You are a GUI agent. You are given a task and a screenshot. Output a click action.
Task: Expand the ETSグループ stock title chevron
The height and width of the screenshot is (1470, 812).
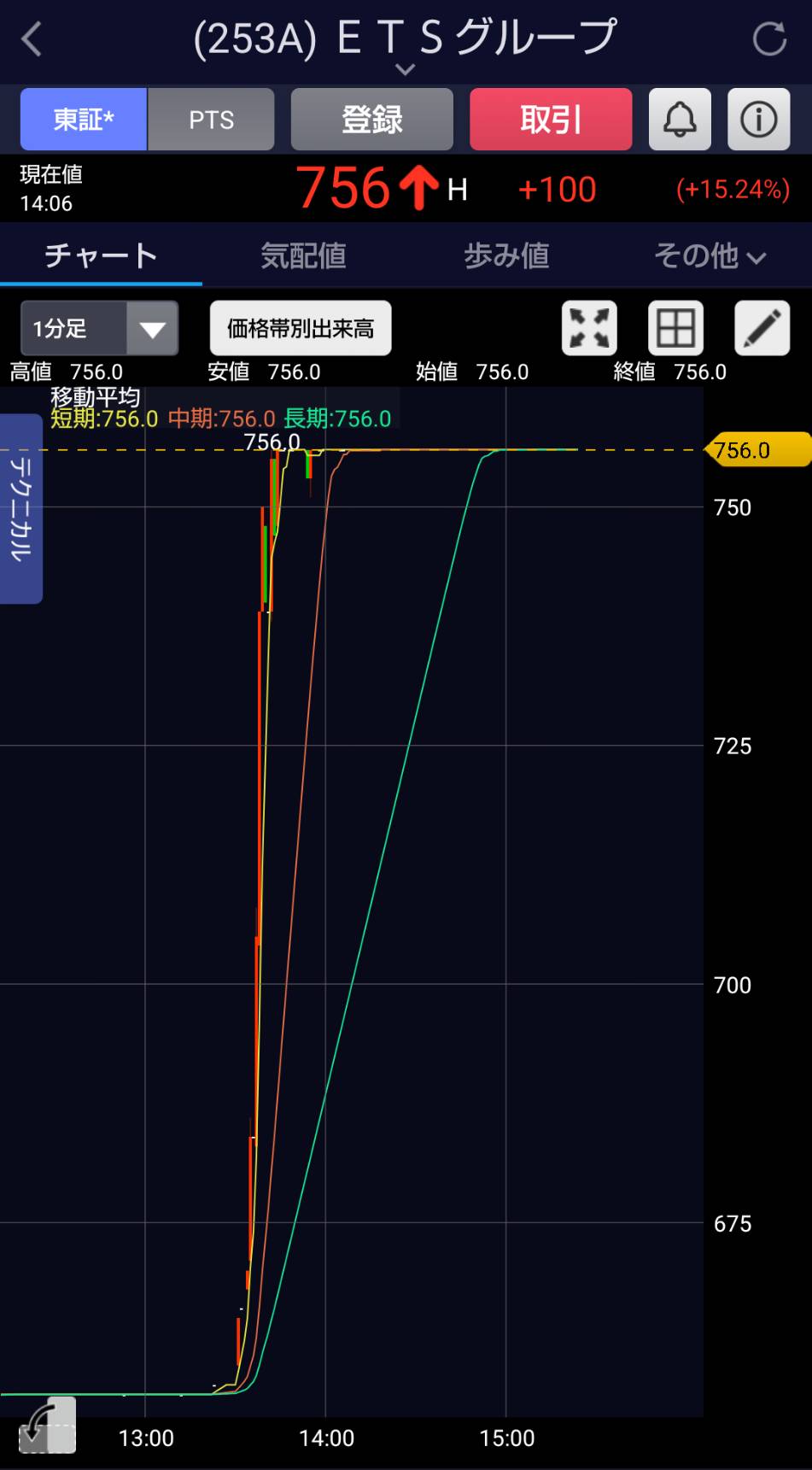coord(406,69)
